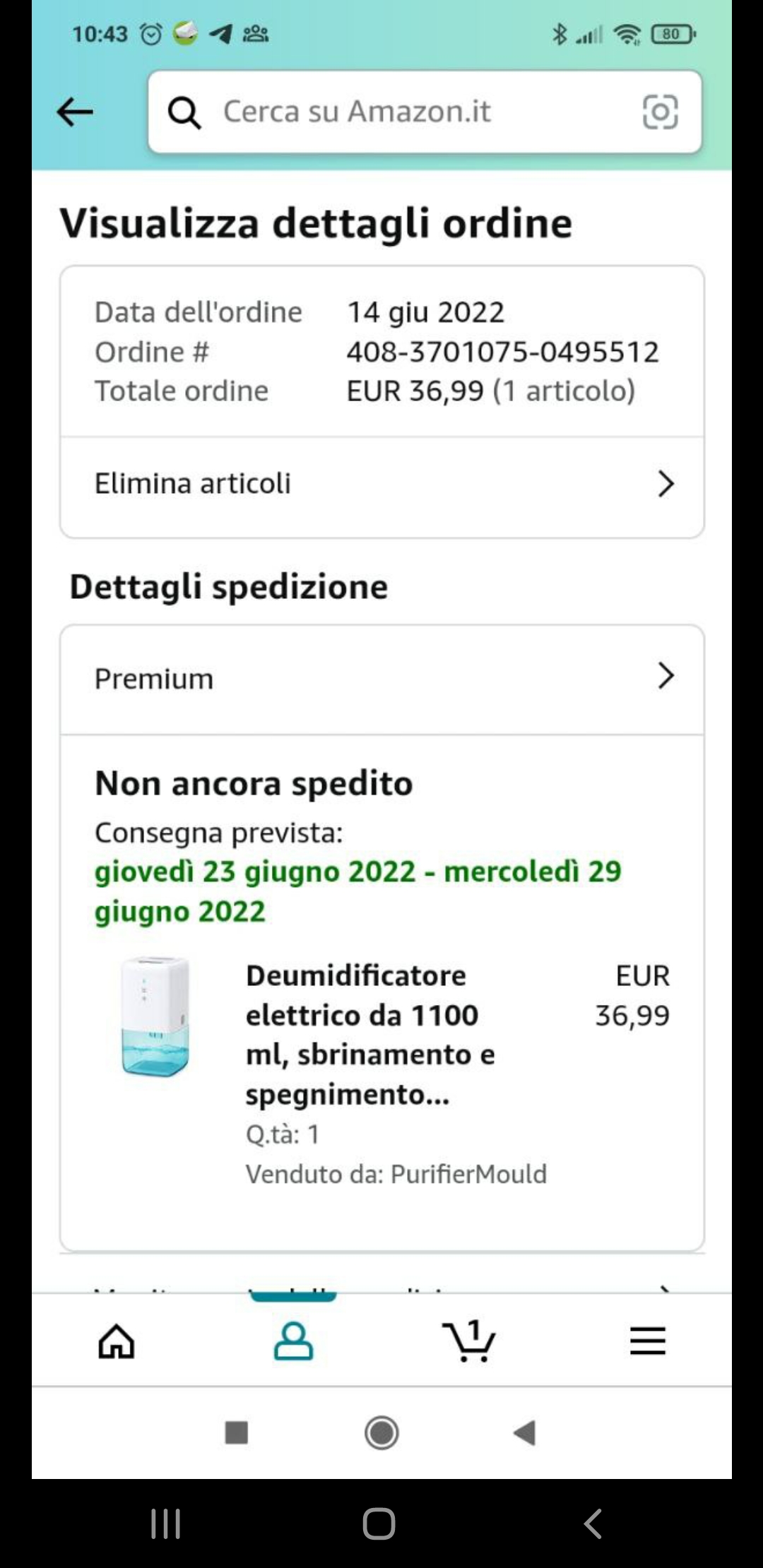Switch to the Home tab
Viewport: 763px width, 1568px height.
click(x=117, y=1341)
